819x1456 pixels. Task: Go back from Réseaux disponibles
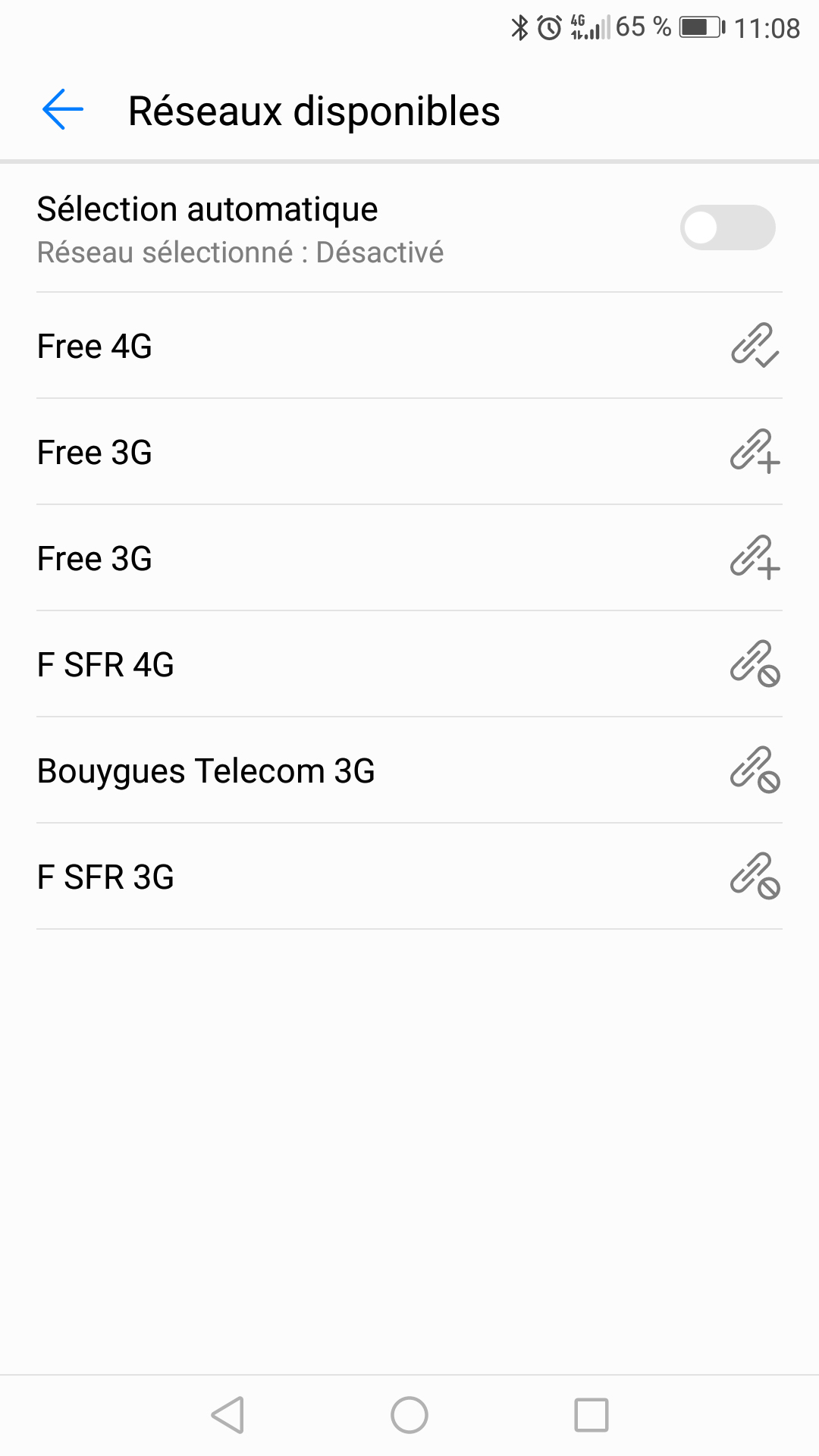pos(63,110)
